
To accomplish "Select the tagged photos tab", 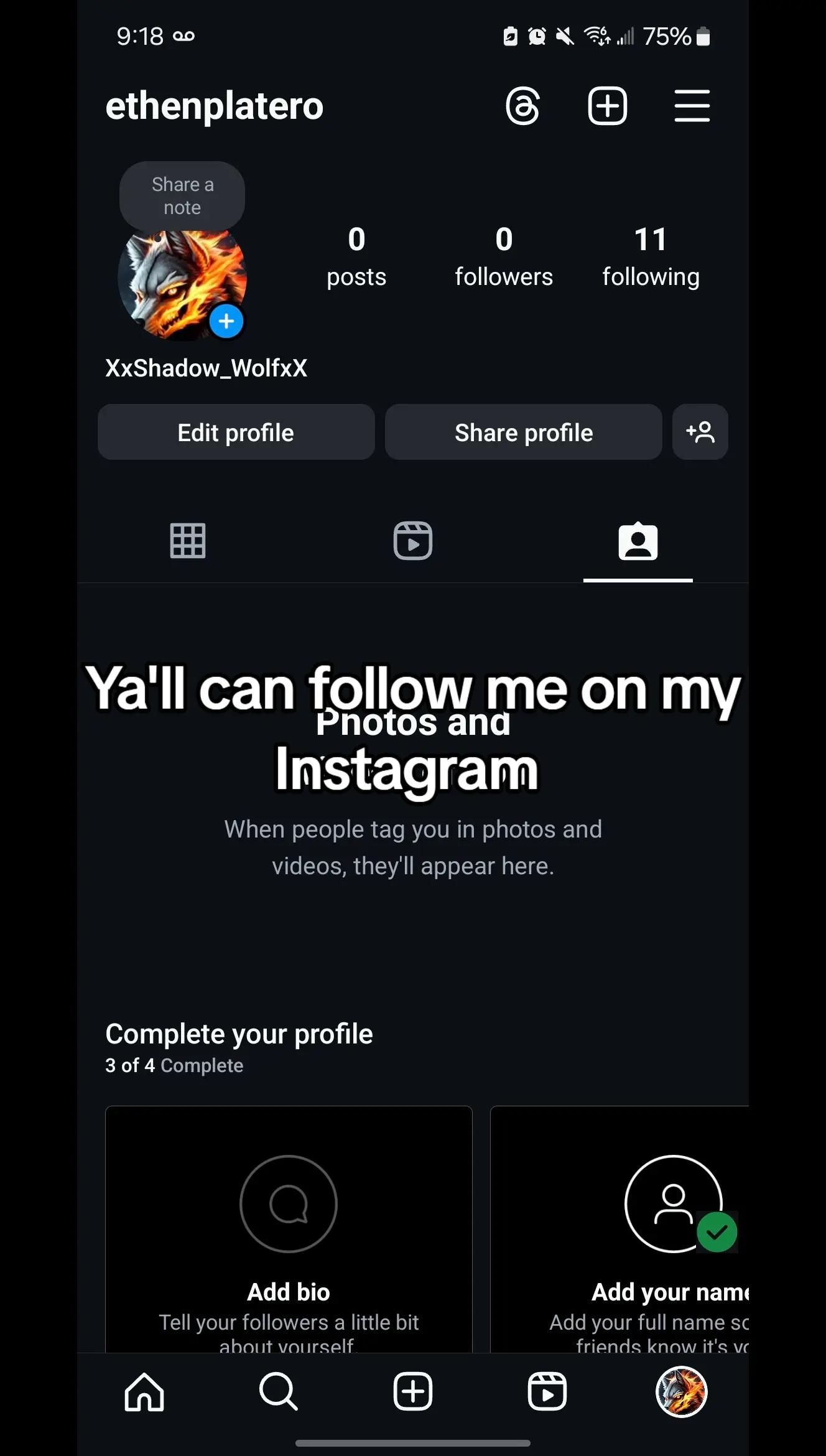I will (x=638, y=541).
